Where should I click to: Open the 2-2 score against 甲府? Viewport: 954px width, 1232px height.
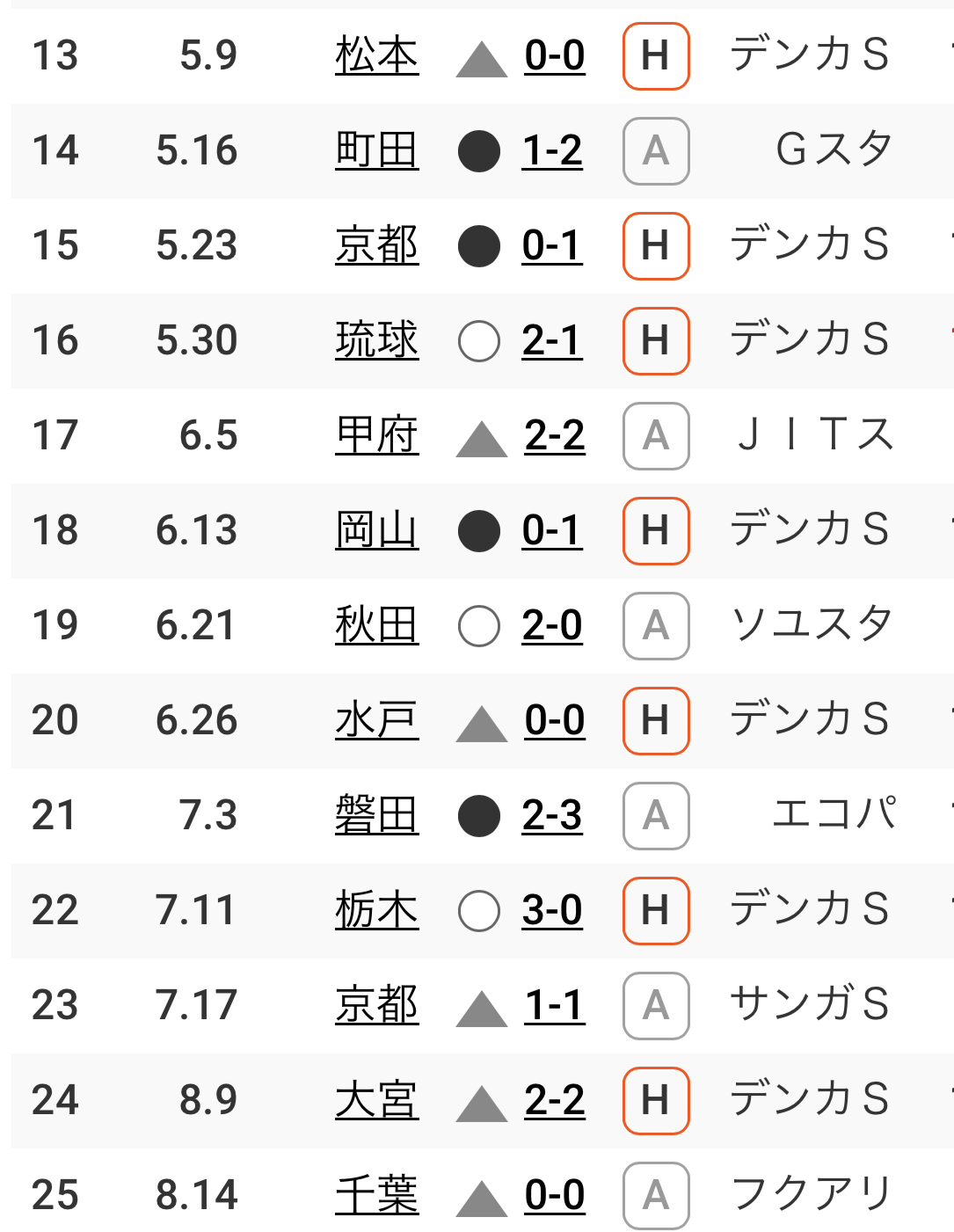[x=554, y=435]
